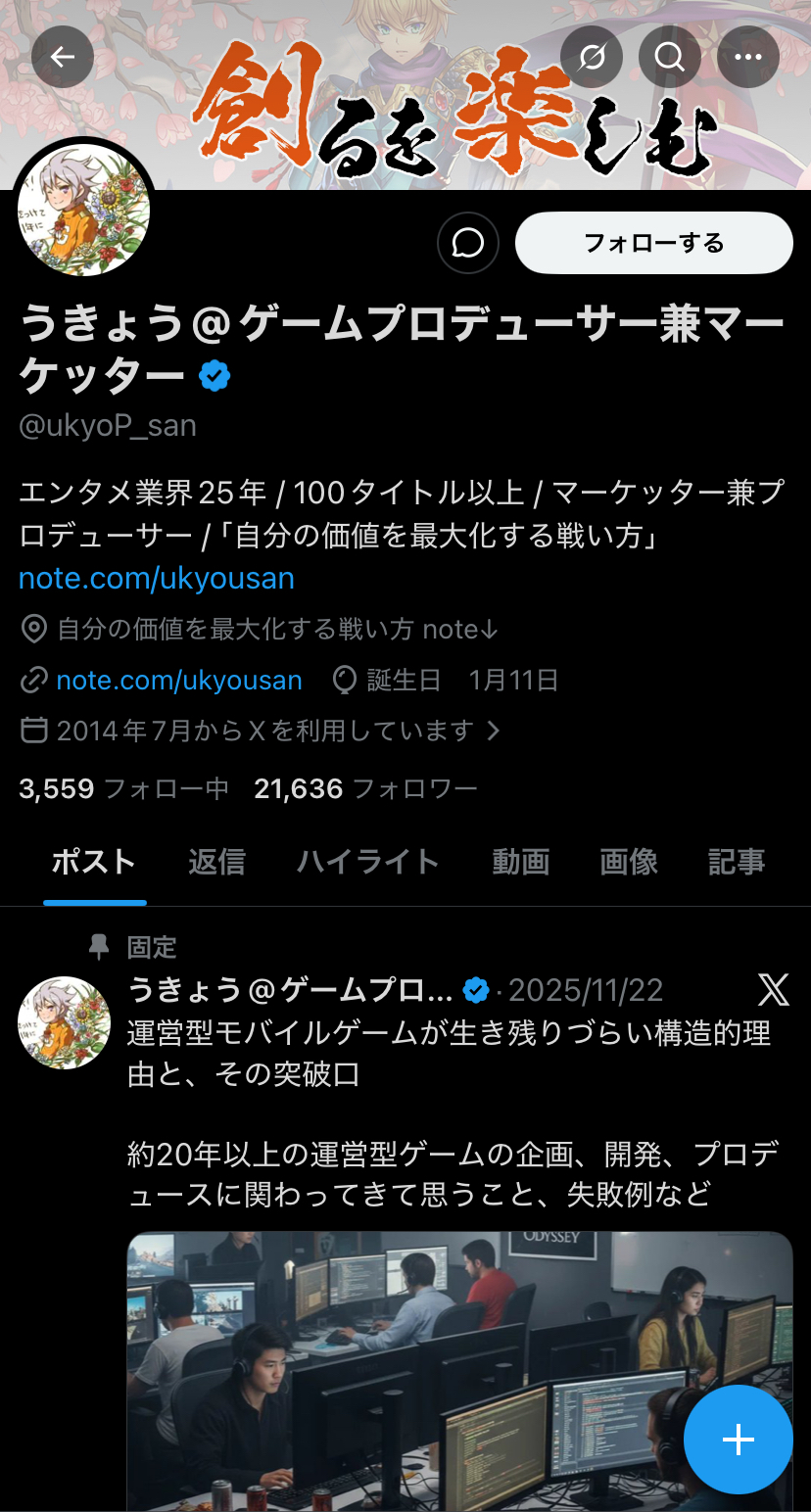Expand the 2014年7月からXを利用しています account info

coord(261,731)
